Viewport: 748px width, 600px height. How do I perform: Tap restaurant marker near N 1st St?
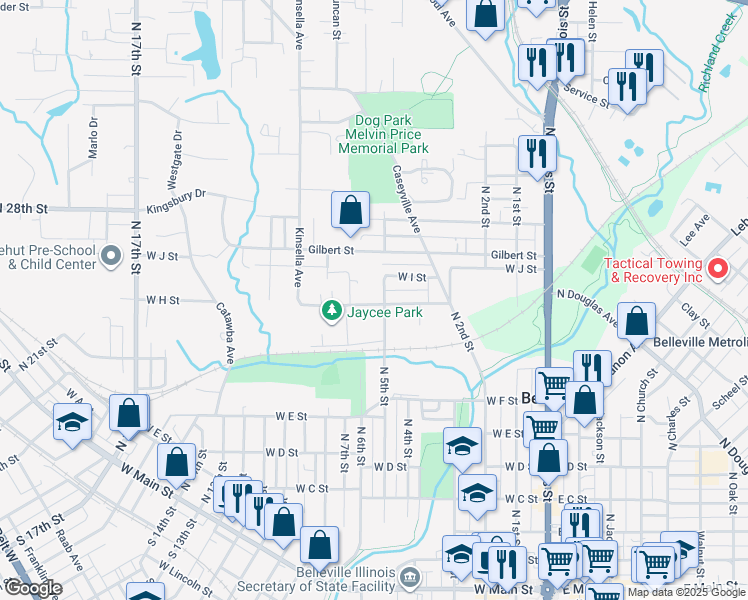(537, 153)
